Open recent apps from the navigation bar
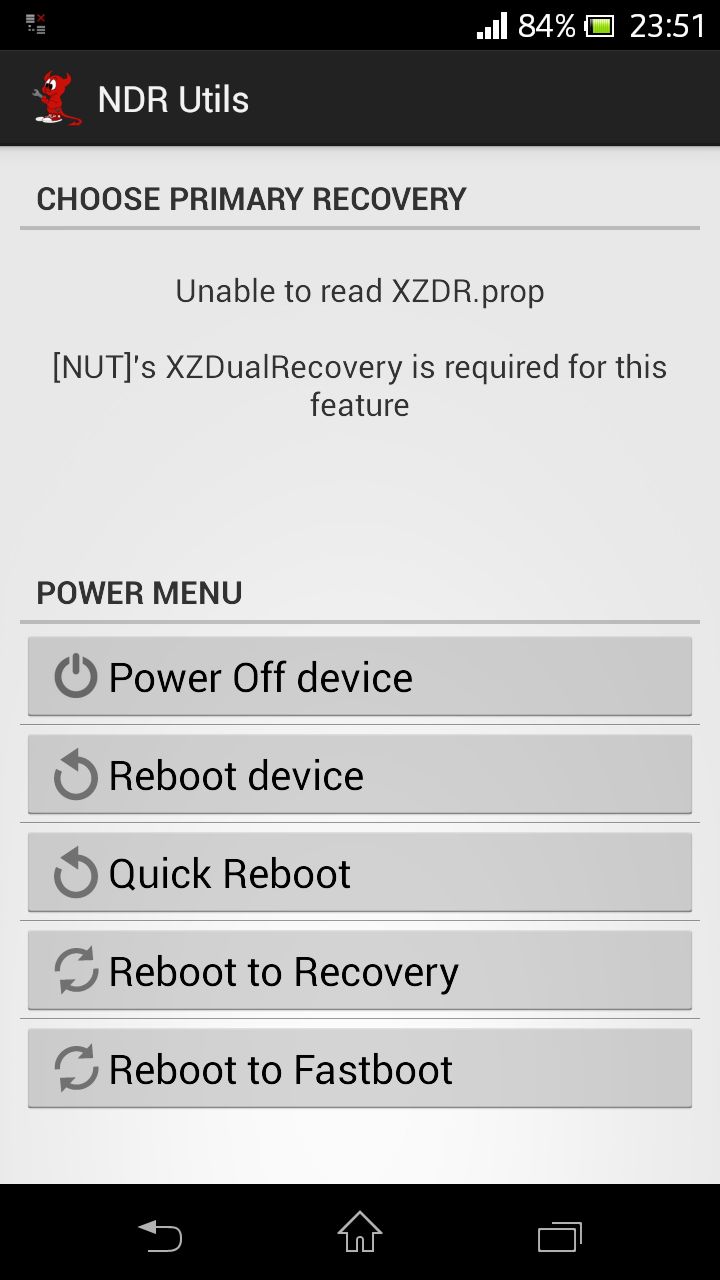Screen dimensions: 720x1280 pos(560,1236)
